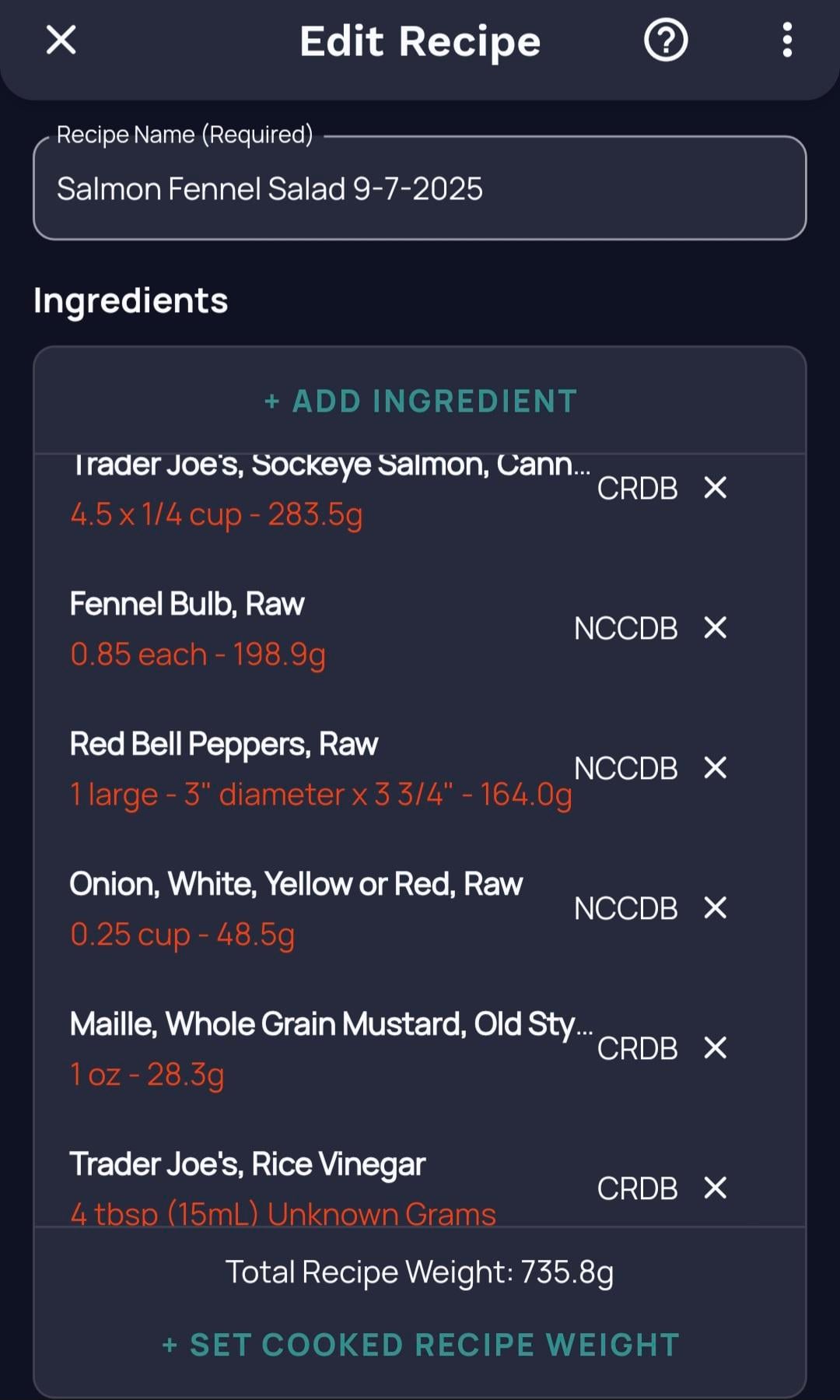
Task: Close the Edit Recipe screen
Action: tap(61, 40)
